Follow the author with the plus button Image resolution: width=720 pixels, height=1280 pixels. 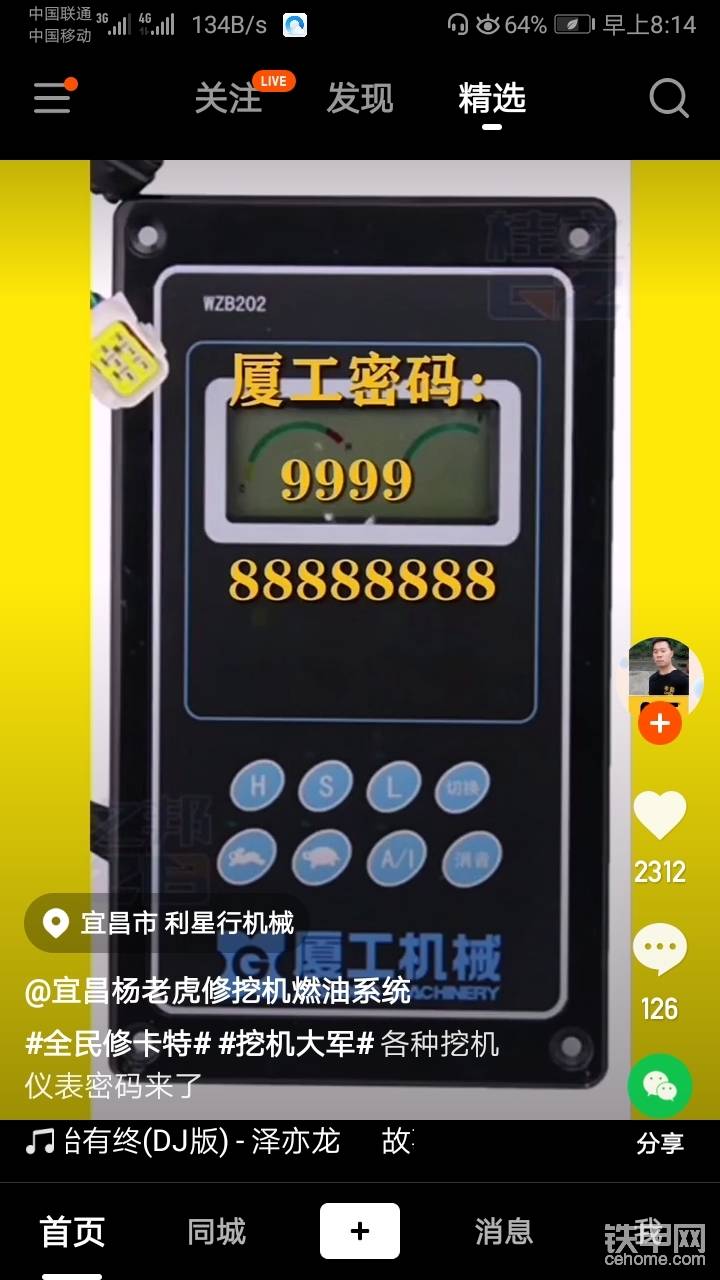(660, 723)
